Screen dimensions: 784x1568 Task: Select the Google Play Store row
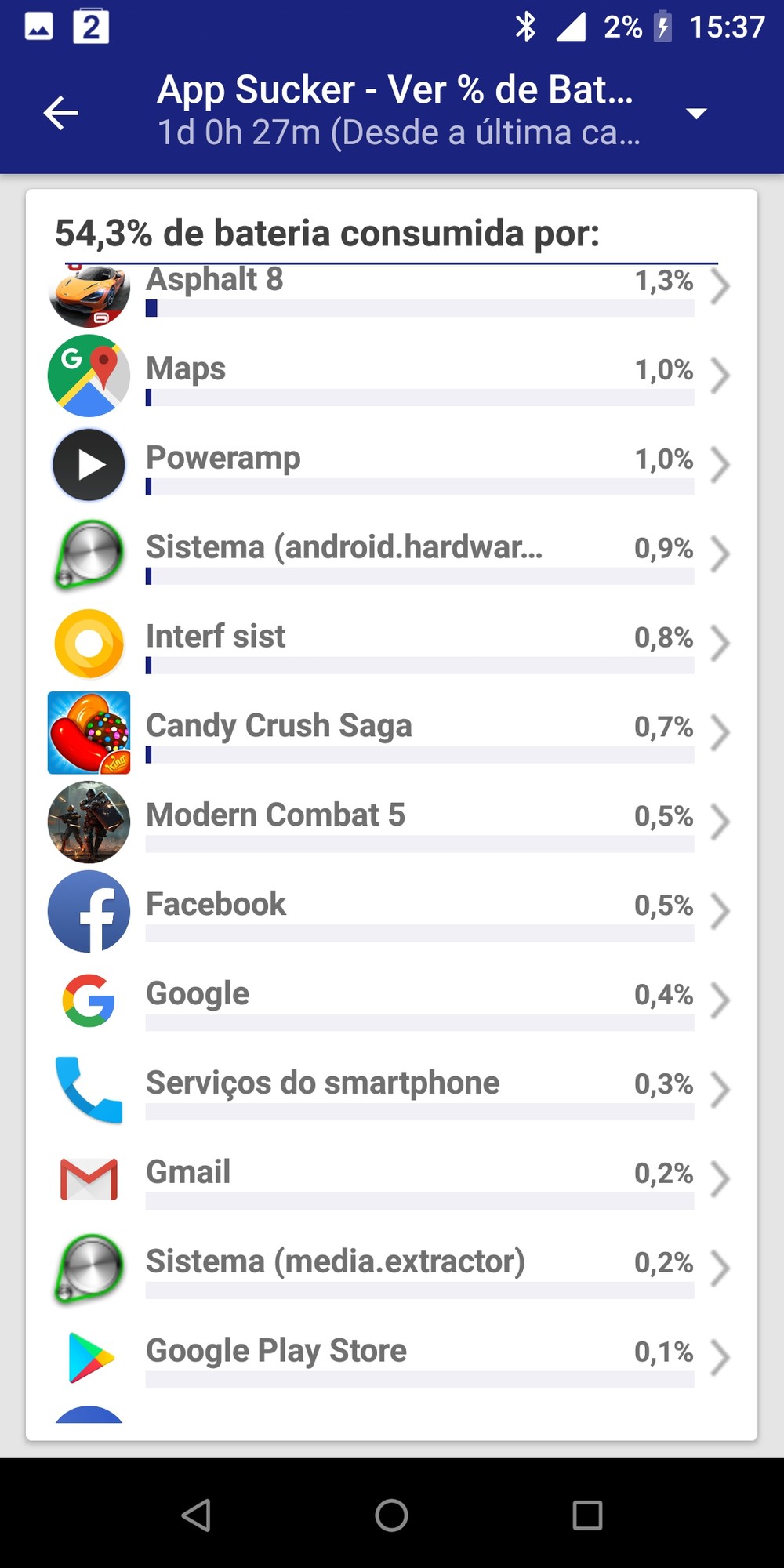(x=391, y=1359)
